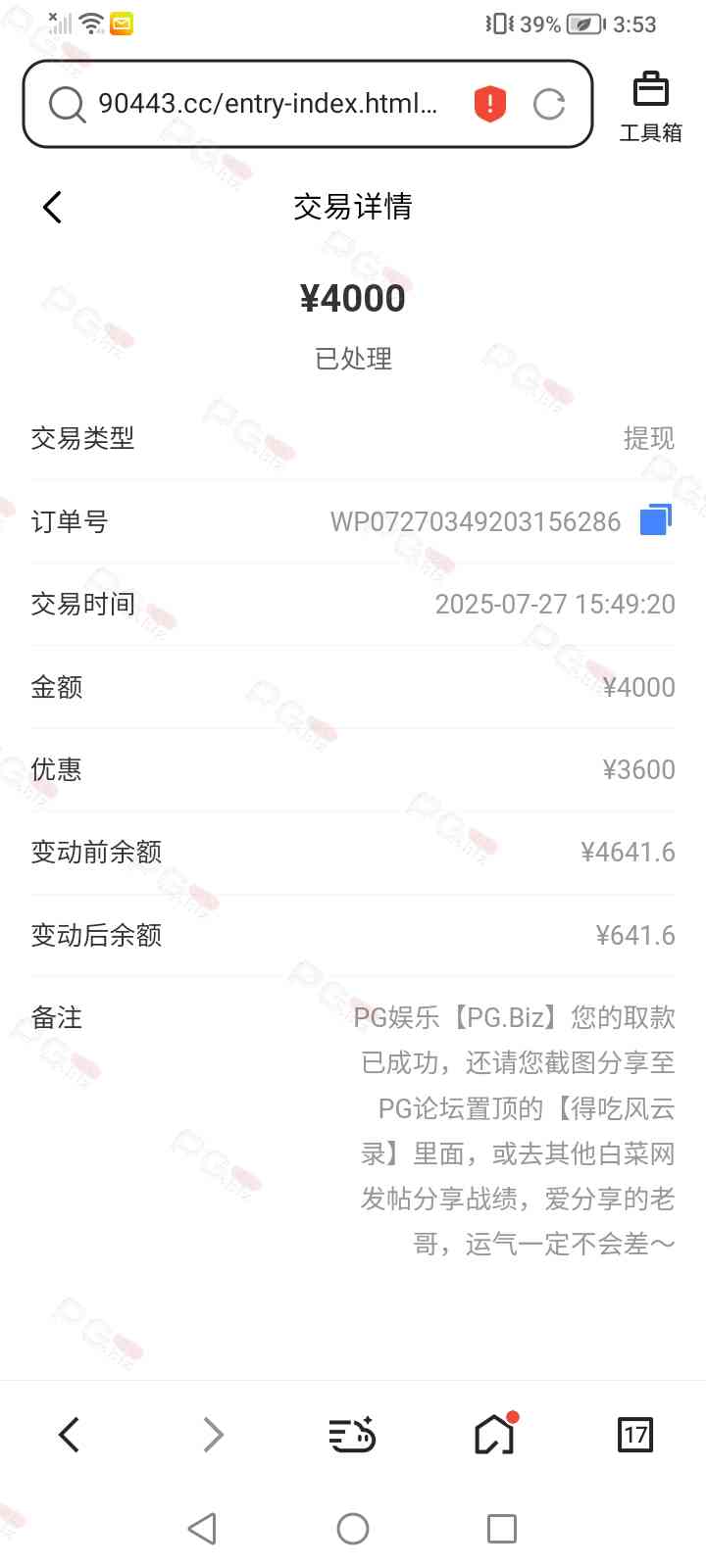
Task: Reload the current page
Action: [x=549, y=104]
